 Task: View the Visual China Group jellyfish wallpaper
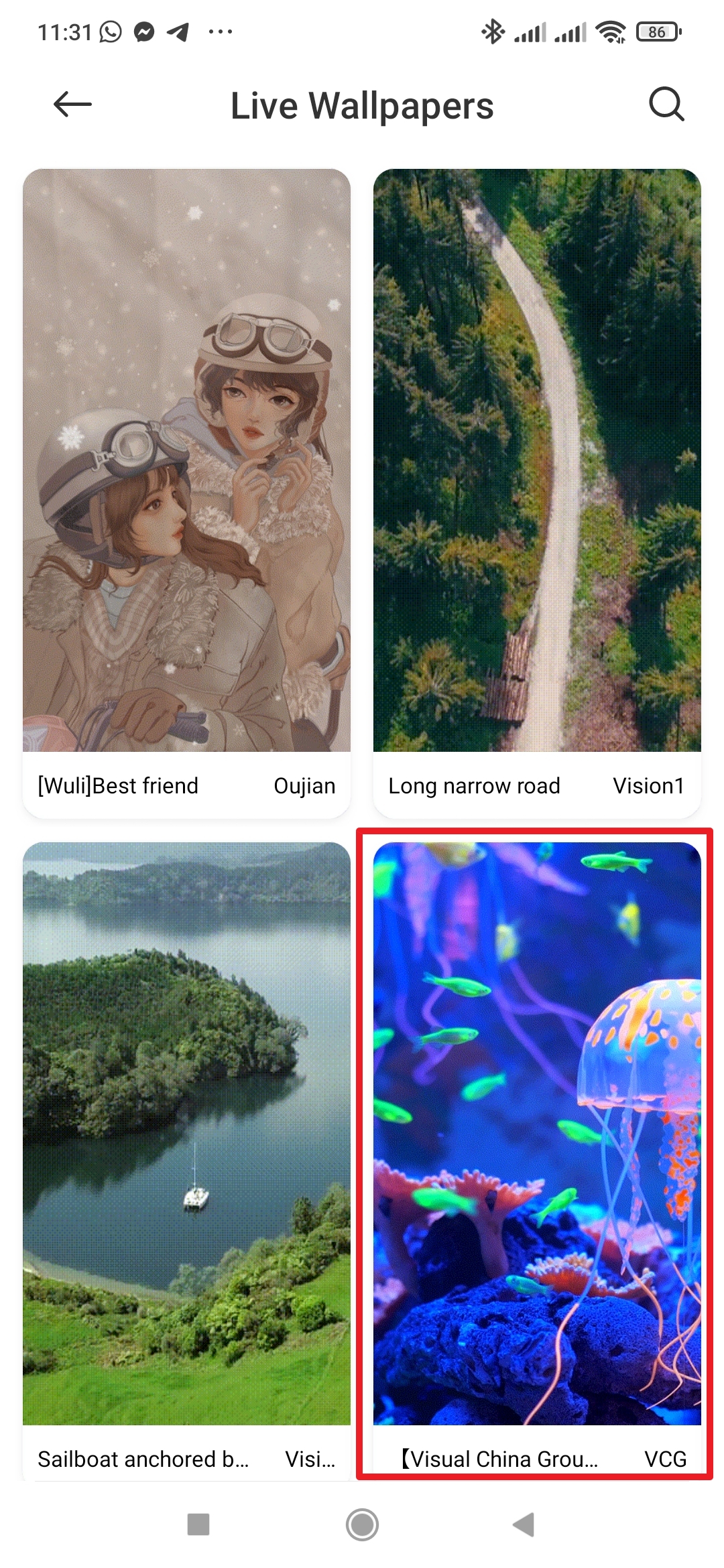point(537,1161)
